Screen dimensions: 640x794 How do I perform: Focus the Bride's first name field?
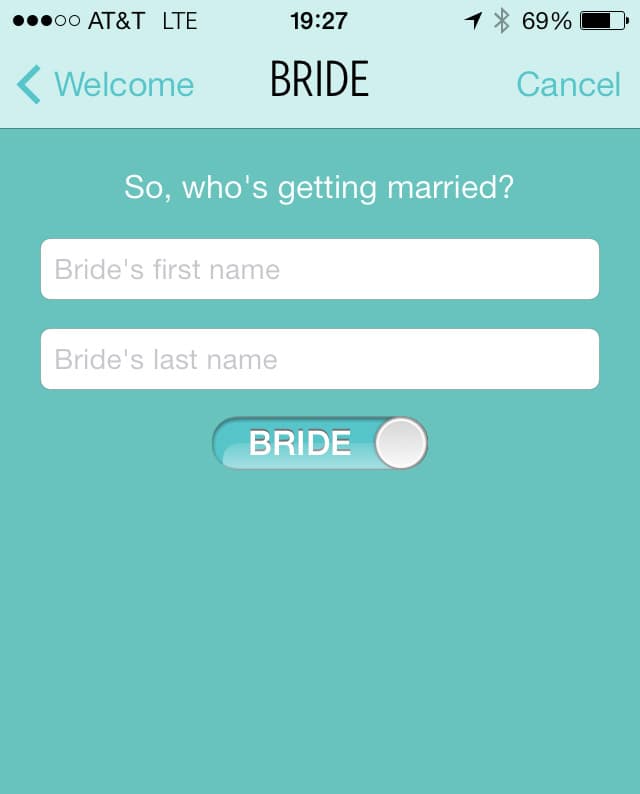tap(320, 269)
